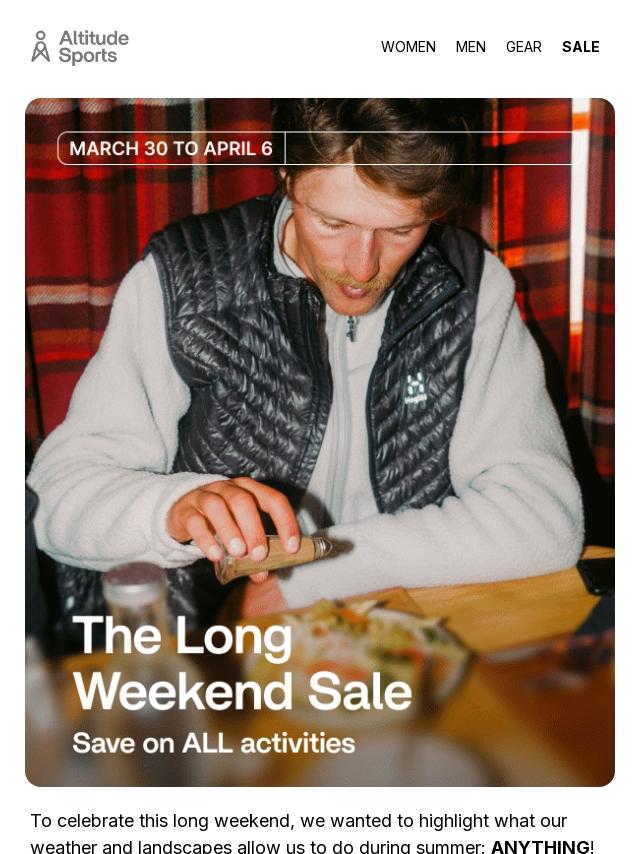Browse the GEAR category

523,47
